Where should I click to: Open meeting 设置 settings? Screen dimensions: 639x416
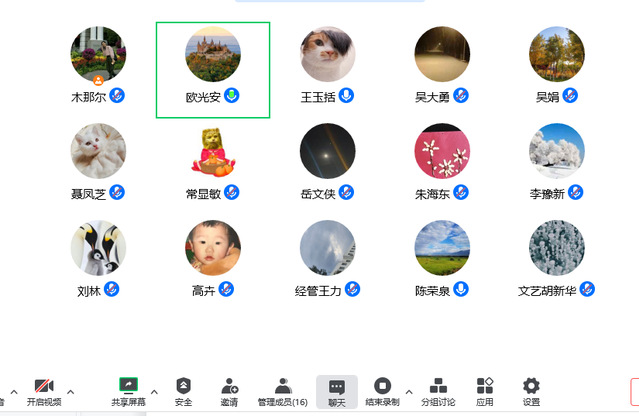pyautogui.click(x=531, y=391)
